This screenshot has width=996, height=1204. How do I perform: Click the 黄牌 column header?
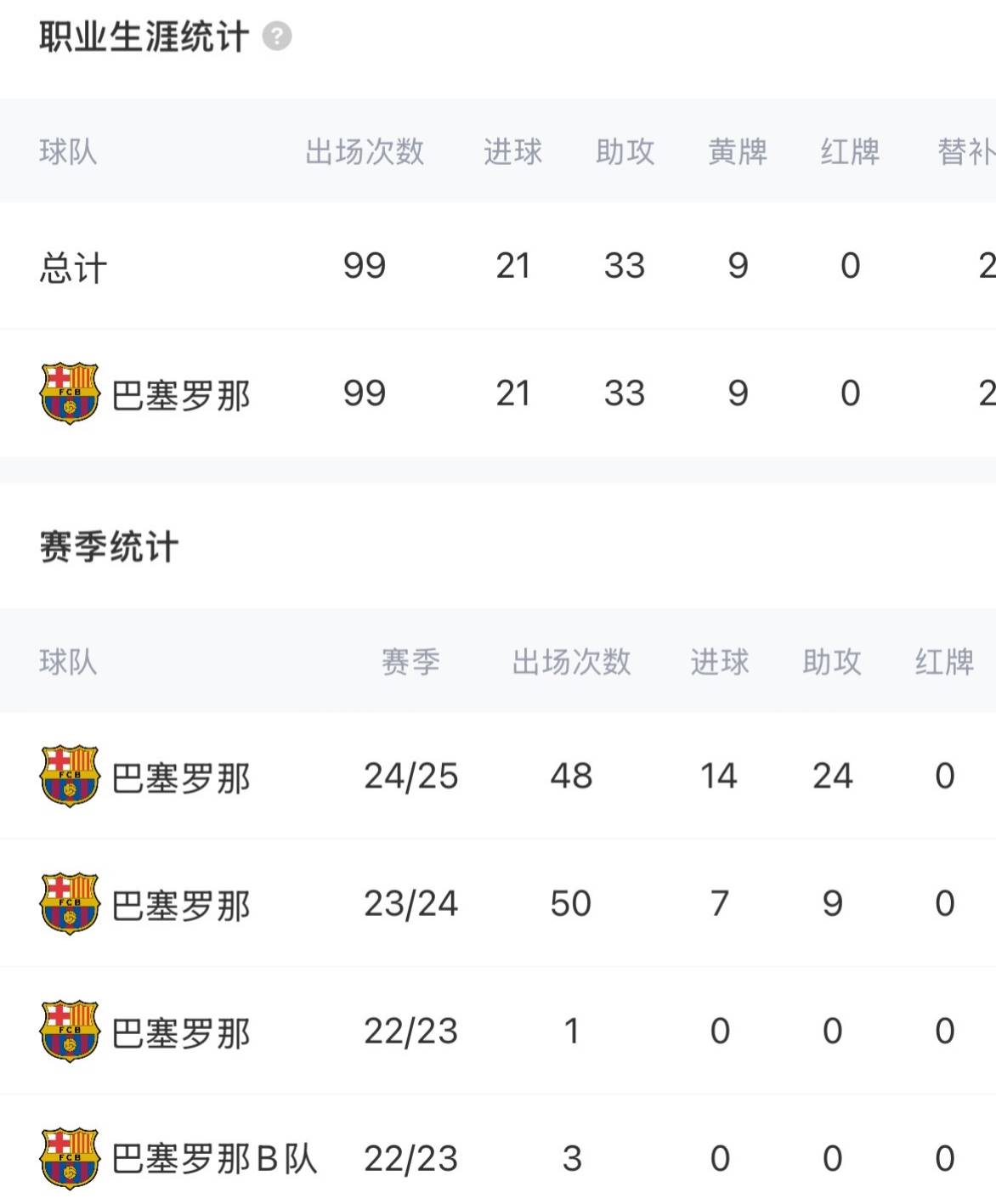pos(738,151)
